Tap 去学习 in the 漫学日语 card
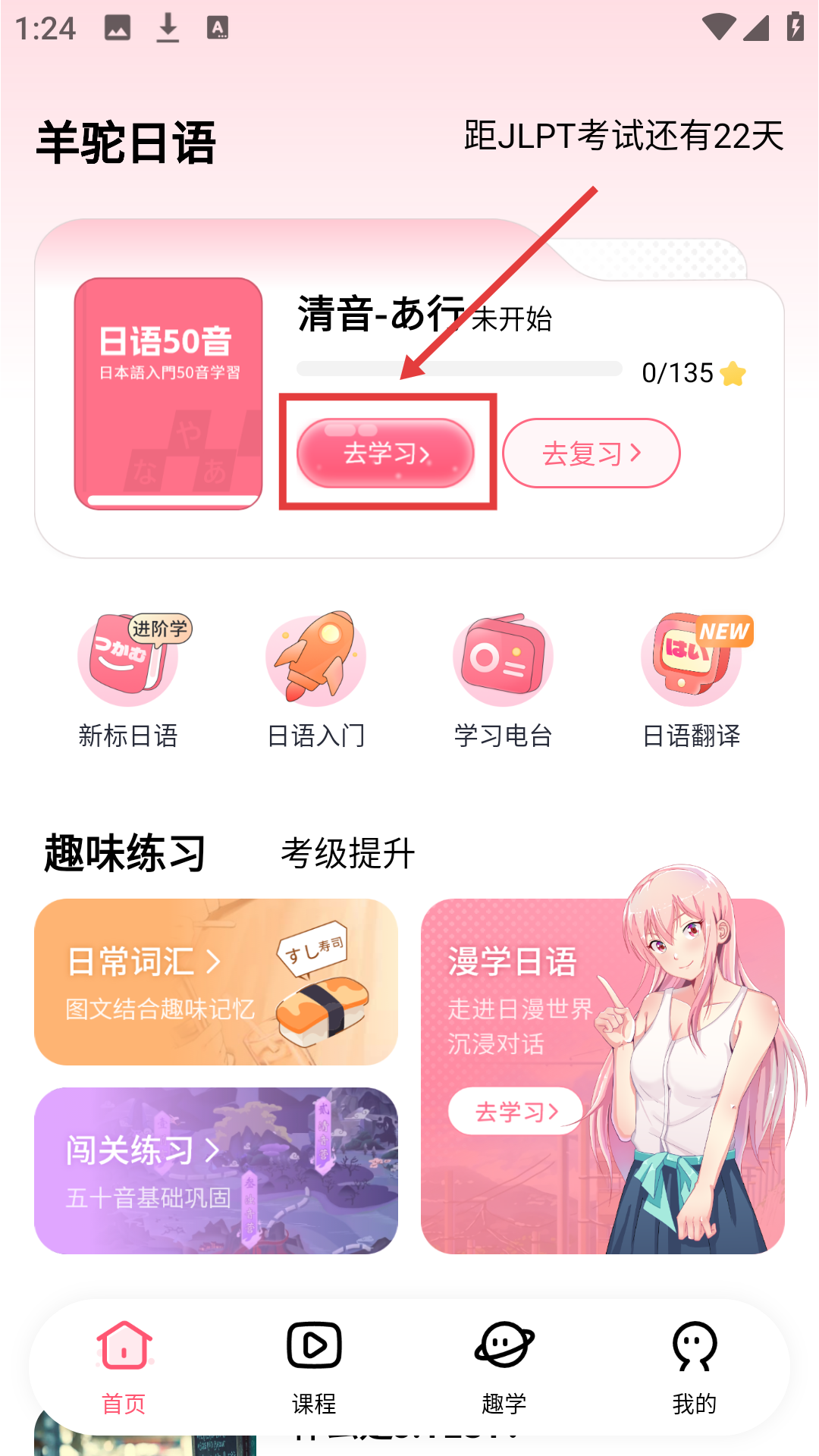Viewport: 819px width, 1456px height. point(516,1112)
